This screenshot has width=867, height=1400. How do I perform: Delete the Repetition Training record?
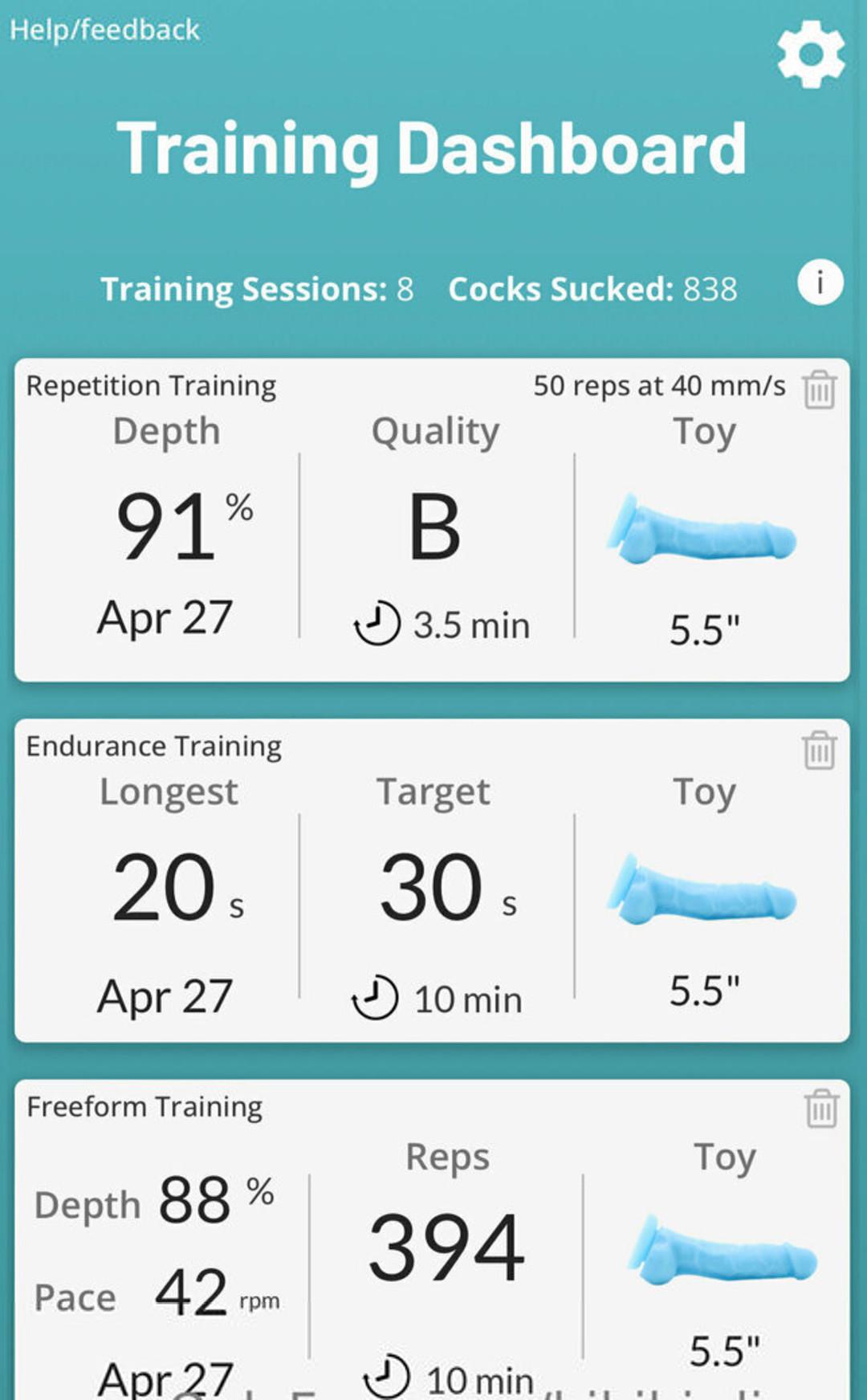click(x=820, y=389)
